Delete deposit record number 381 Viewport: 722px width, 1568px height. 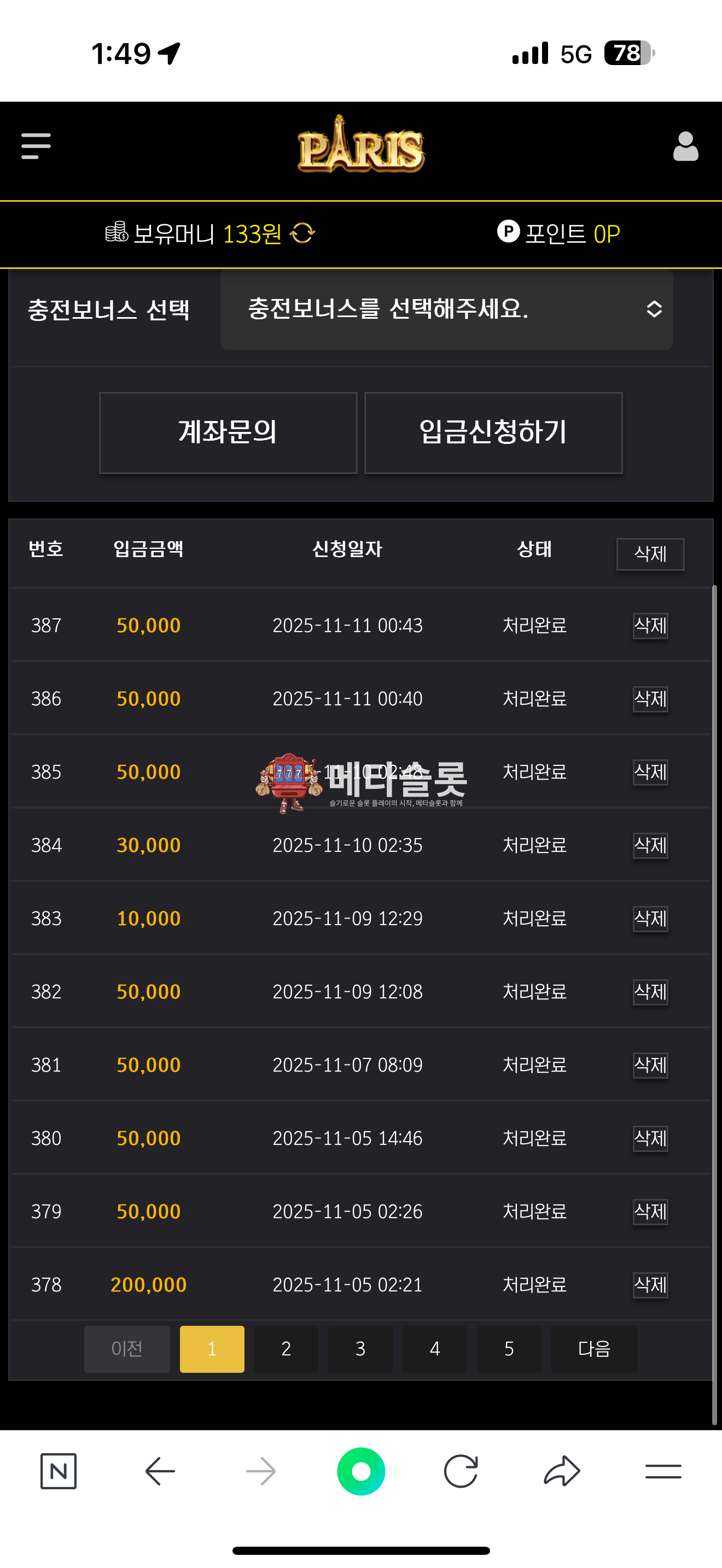650,1065
